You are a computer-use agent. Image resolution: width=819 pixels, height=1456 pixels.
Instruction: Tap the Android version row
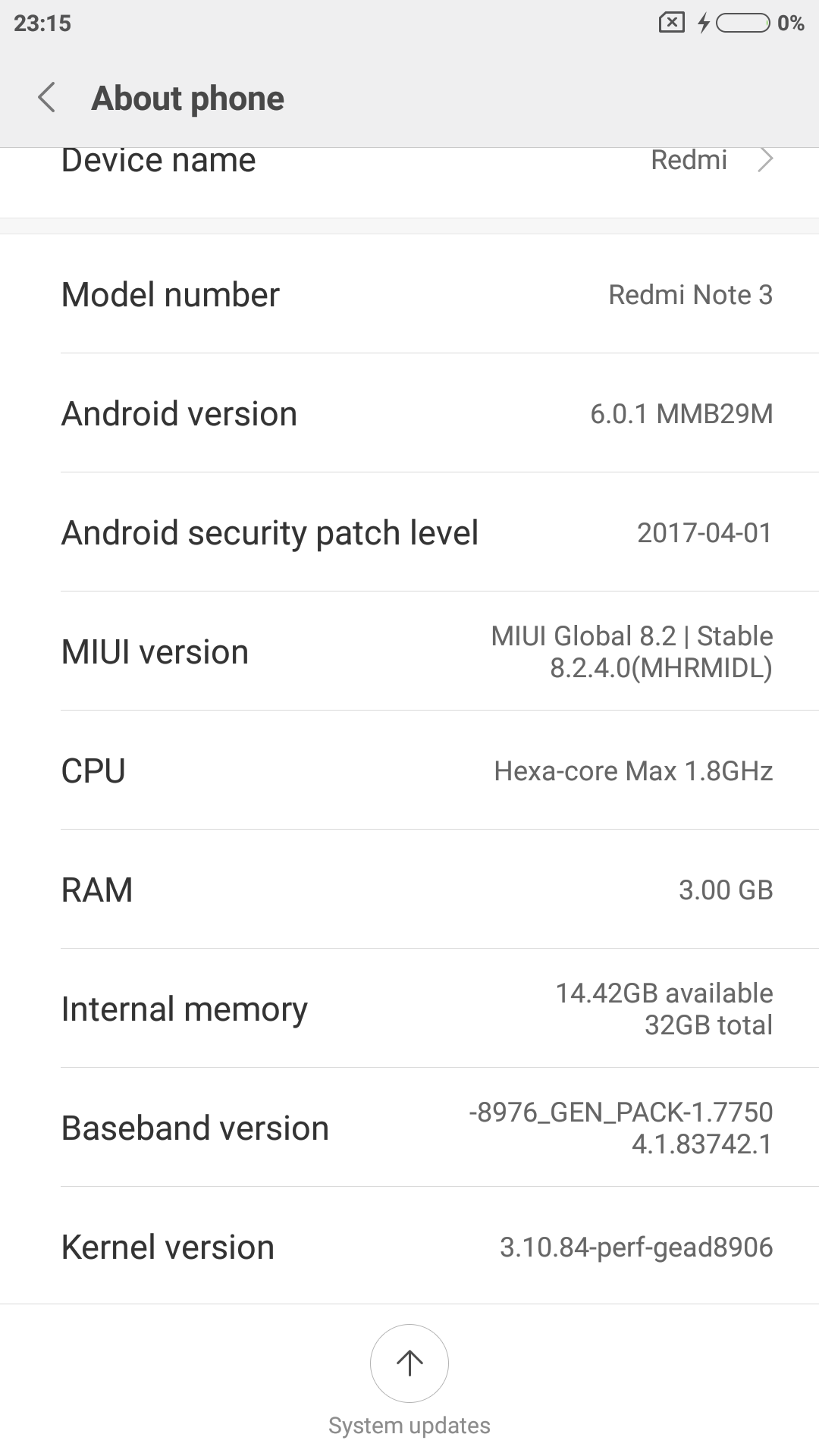(x=409, y=413)
